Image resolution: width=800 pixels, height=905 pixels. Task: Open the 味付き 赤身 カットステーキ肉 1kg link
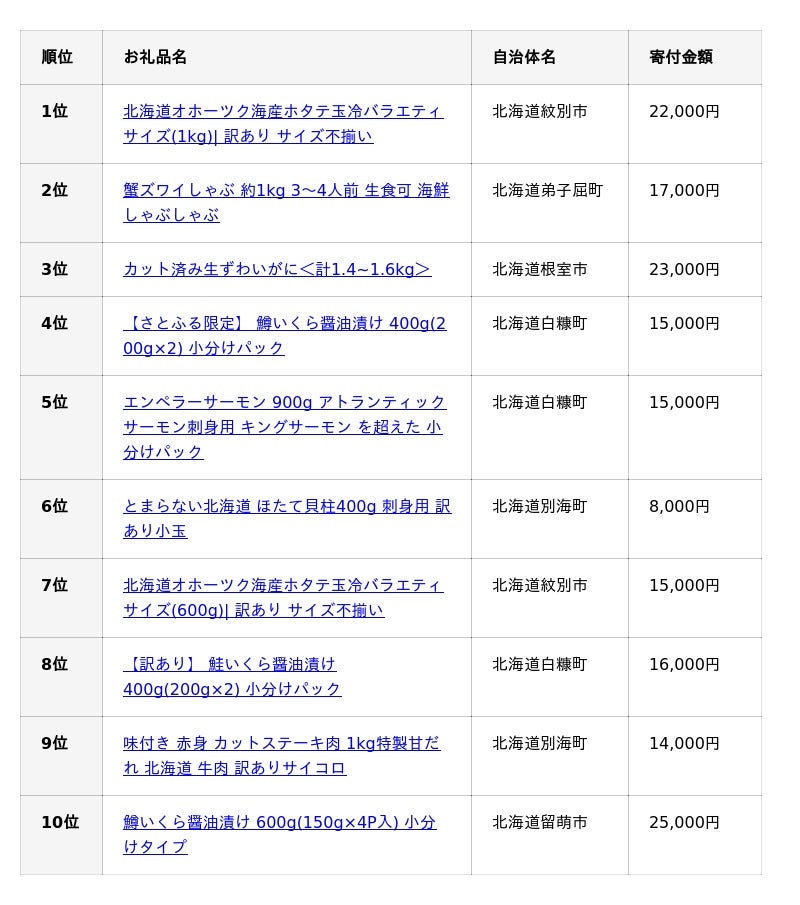pos(281,744)
